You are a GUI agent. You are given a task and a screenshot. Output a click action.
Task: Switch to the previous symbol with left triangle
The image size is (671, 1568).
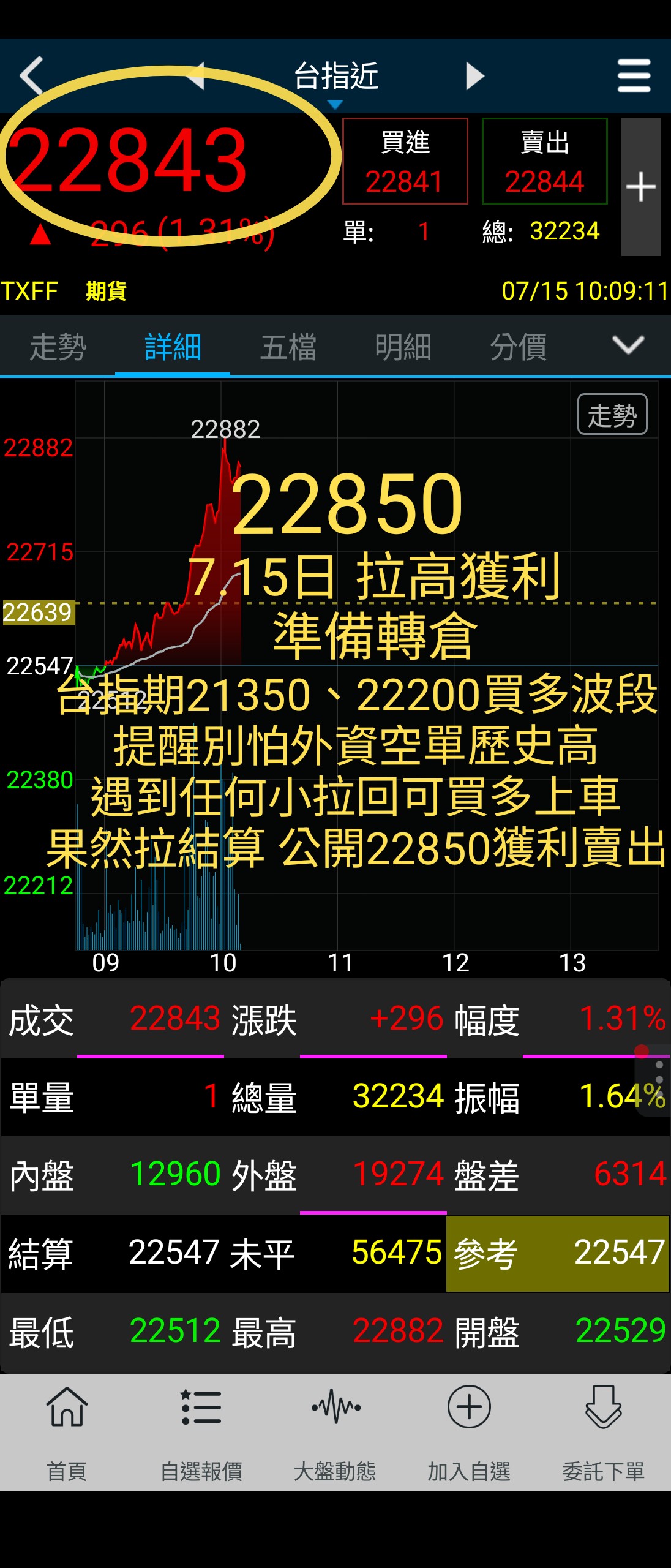click(x=196, y=76)
